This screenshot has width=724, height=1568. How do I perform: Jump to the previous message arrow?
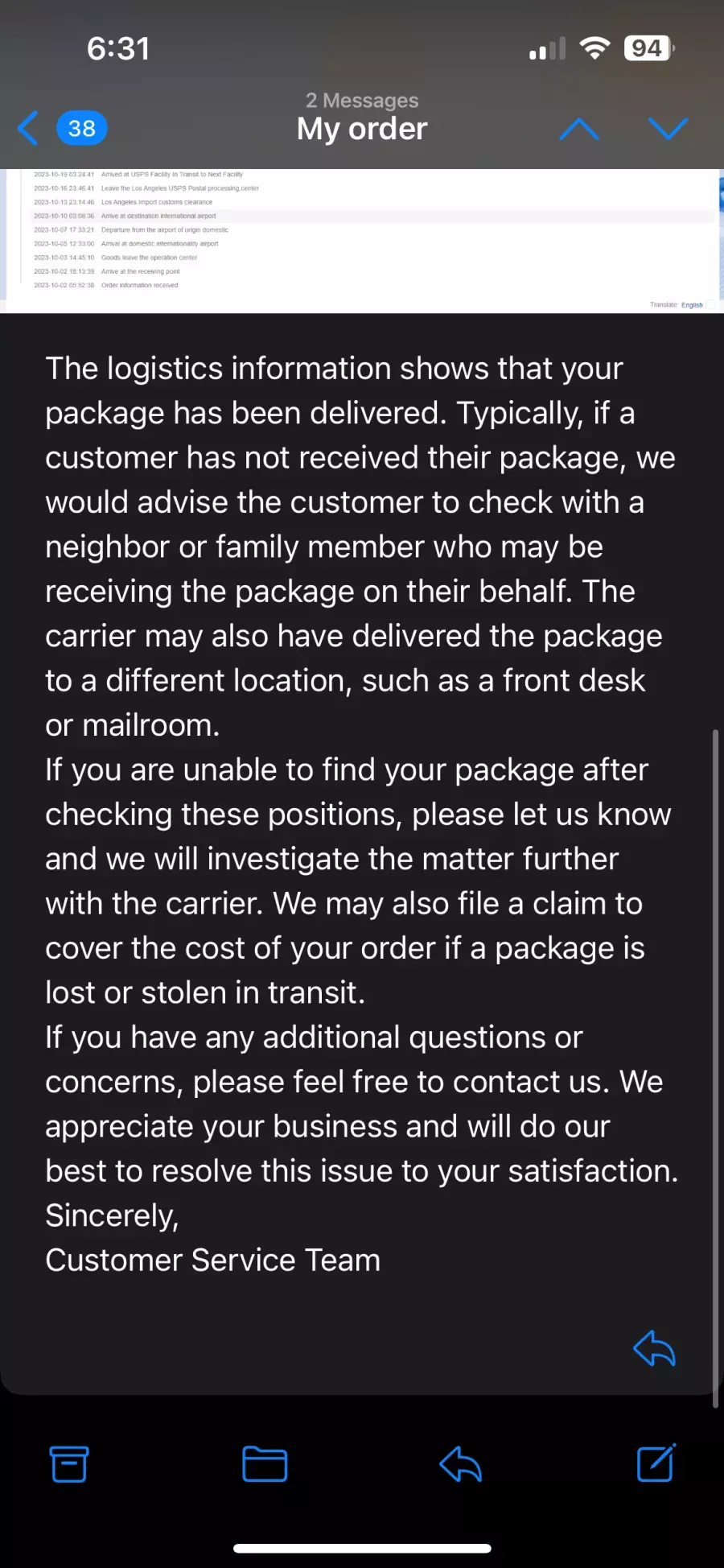(578, 129)
